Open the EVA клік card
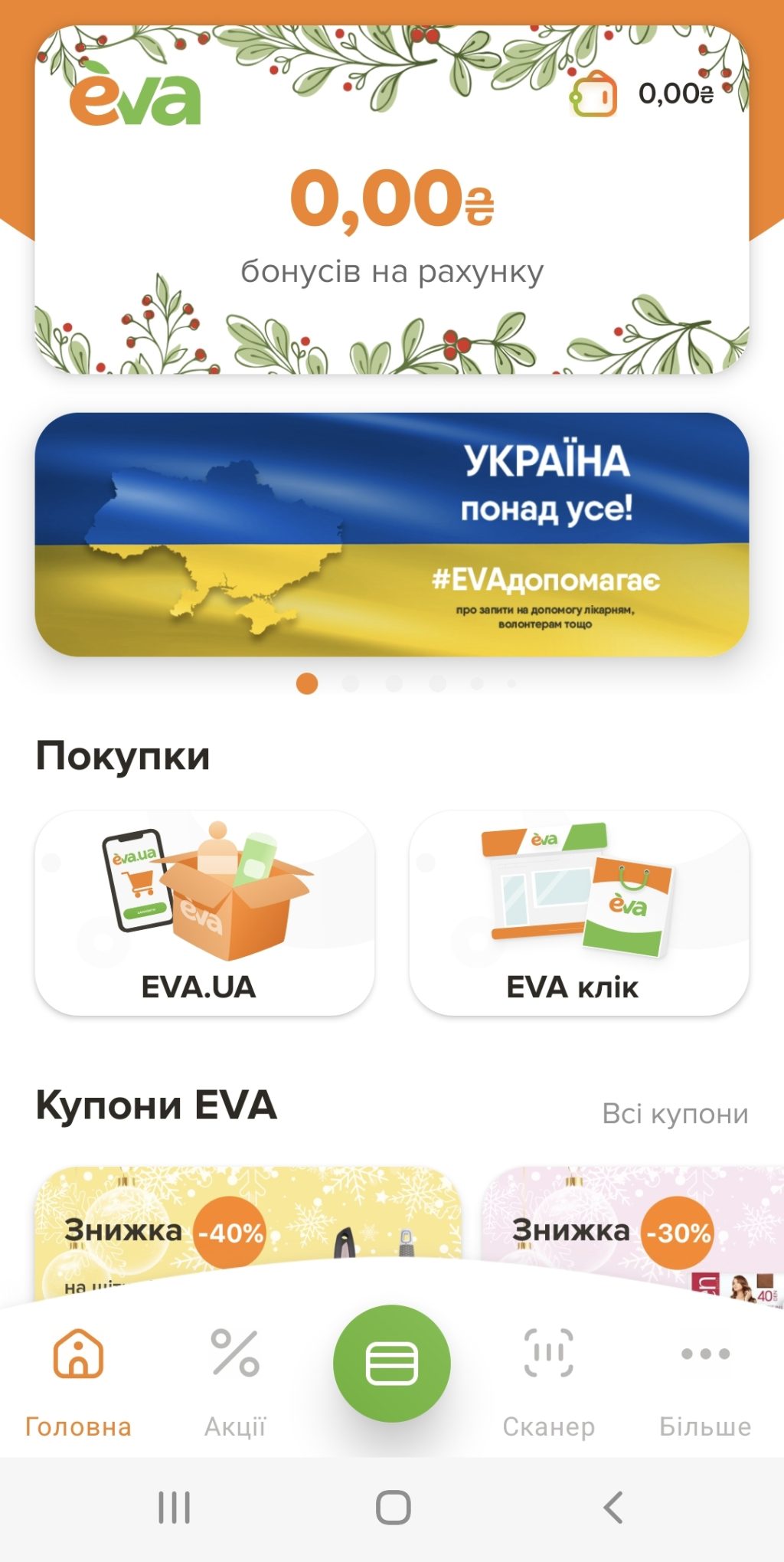Image resolution: width=784 pixels, height=1562 pixels. [x=579, y=912]
